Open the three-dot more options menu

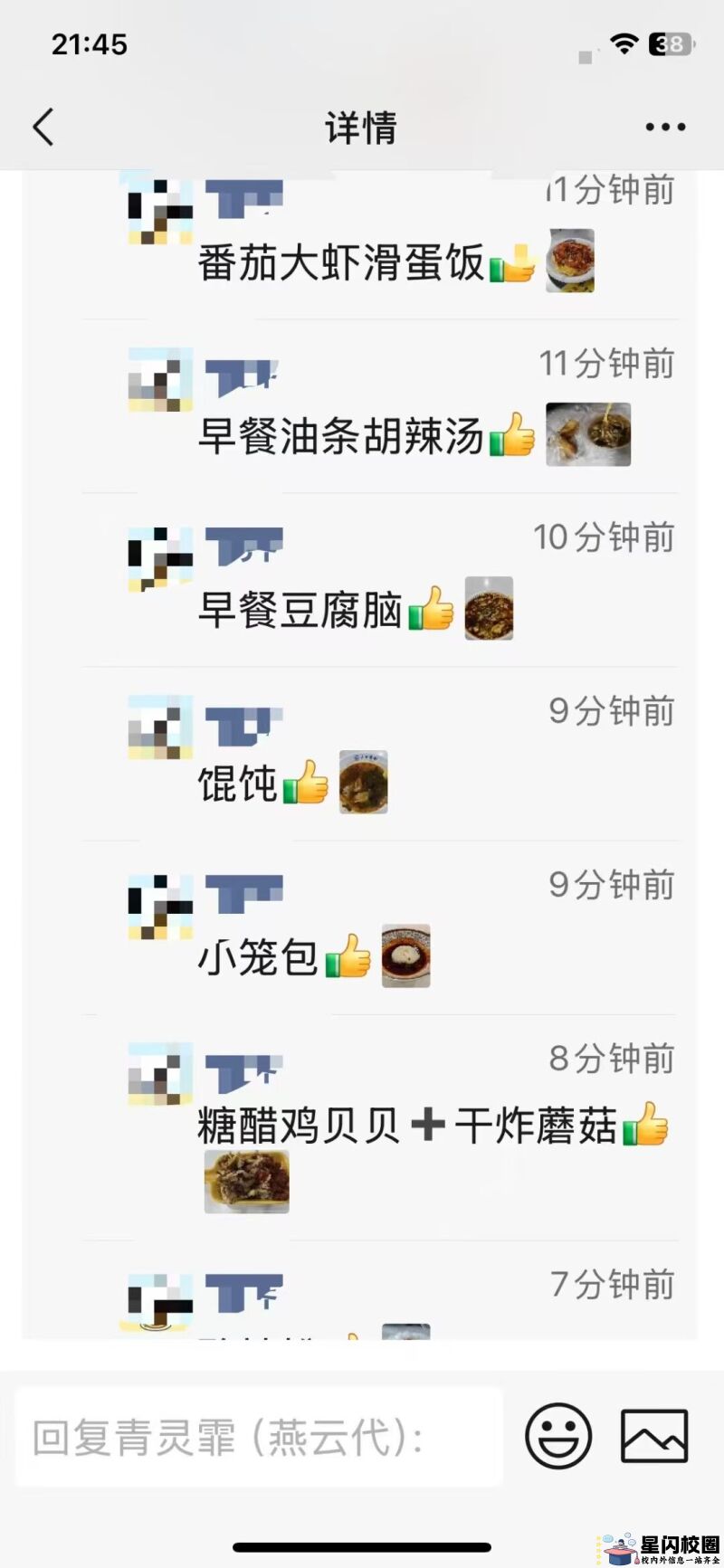coord(665,127)
